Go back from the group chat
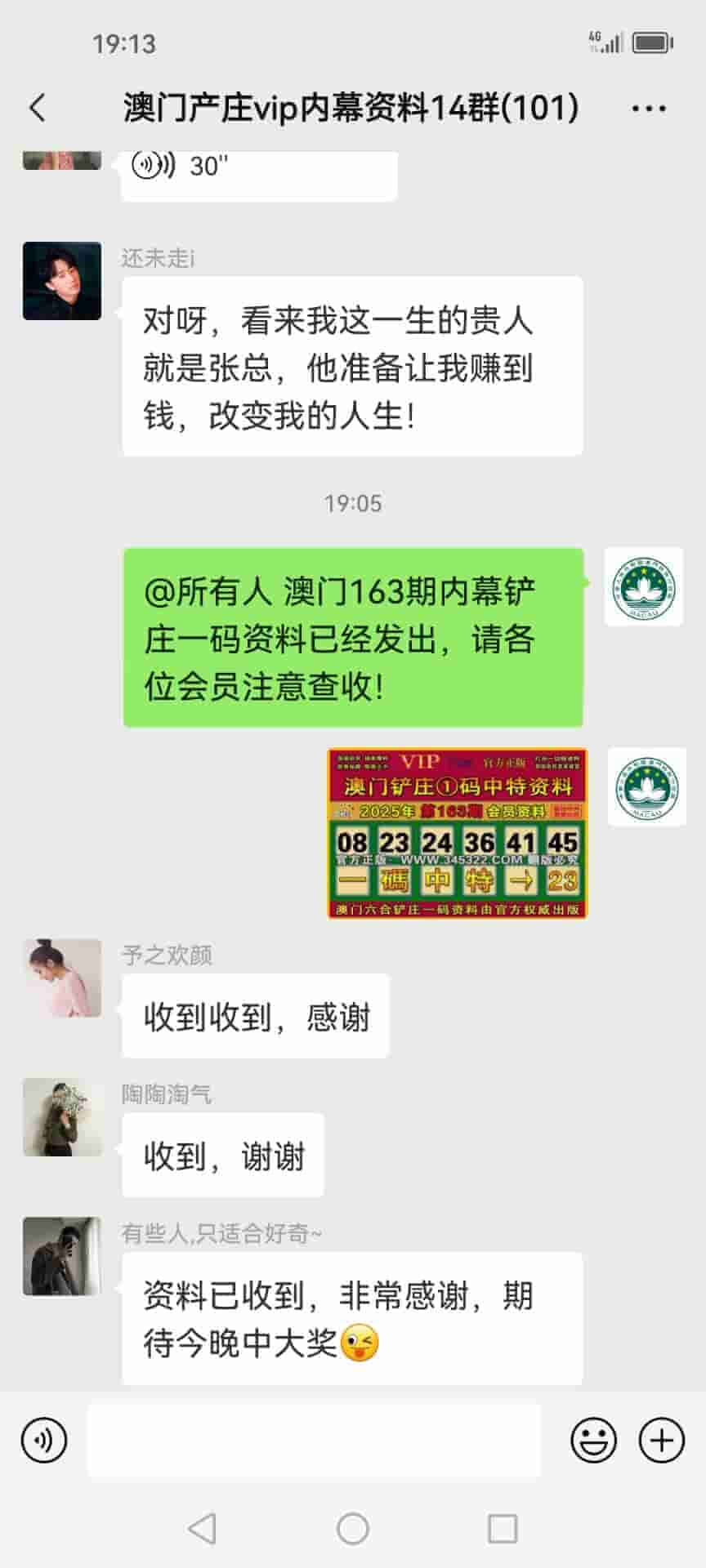The height and width of the screenshot is (1568, 706). tap(38, 108)
